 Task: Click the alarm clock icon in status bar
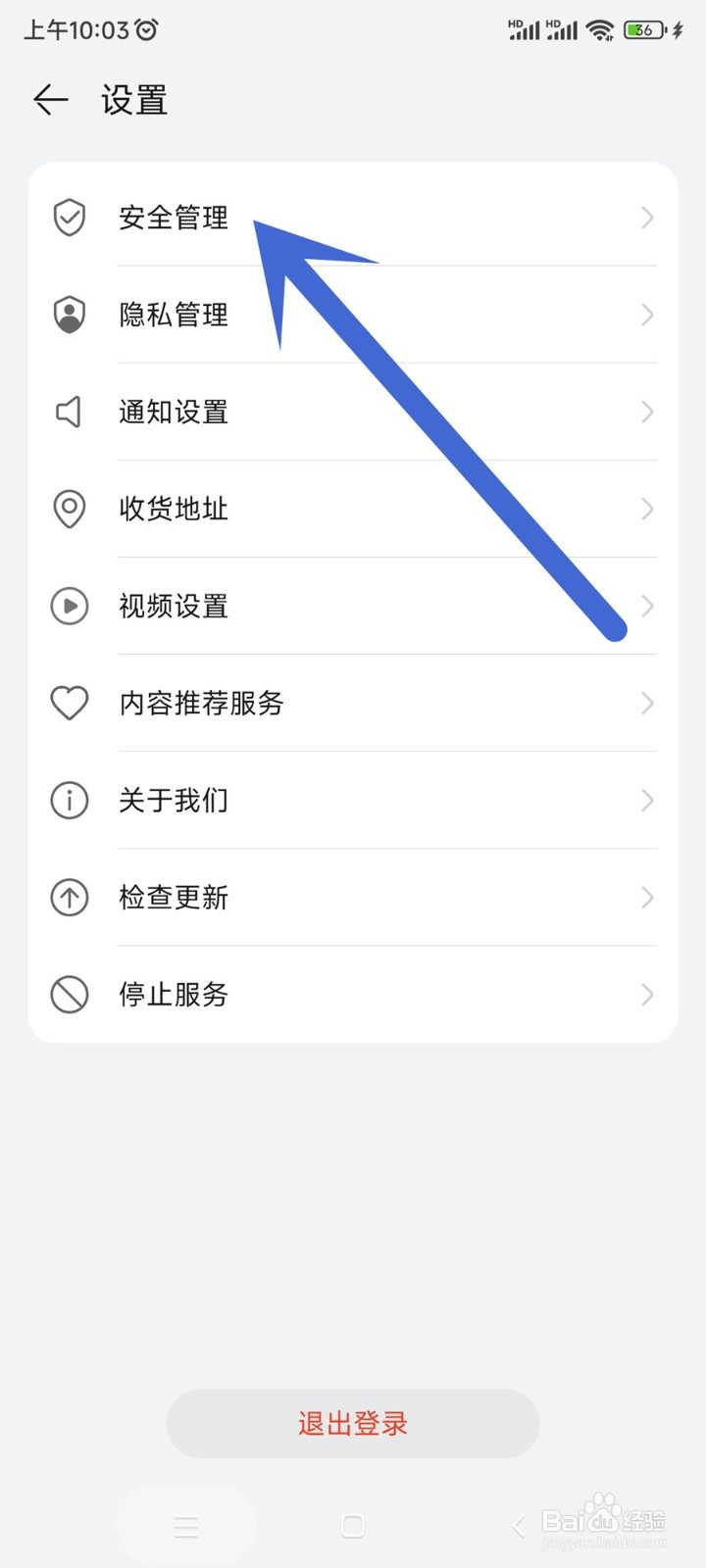(x=143, y=30)
